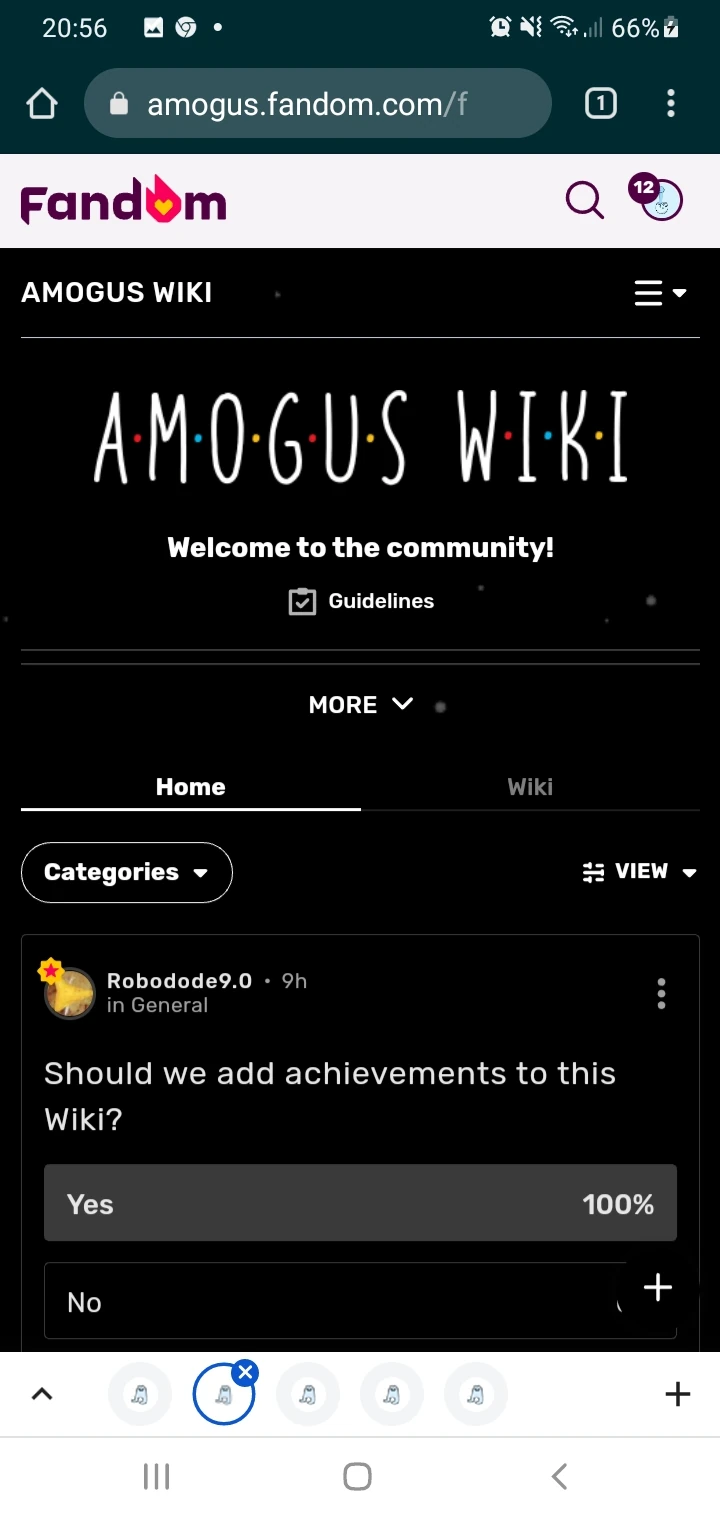Screen dimensions: 720x1520
Task: Open the Categories dropdown
Action: click(x=127, y=872)
